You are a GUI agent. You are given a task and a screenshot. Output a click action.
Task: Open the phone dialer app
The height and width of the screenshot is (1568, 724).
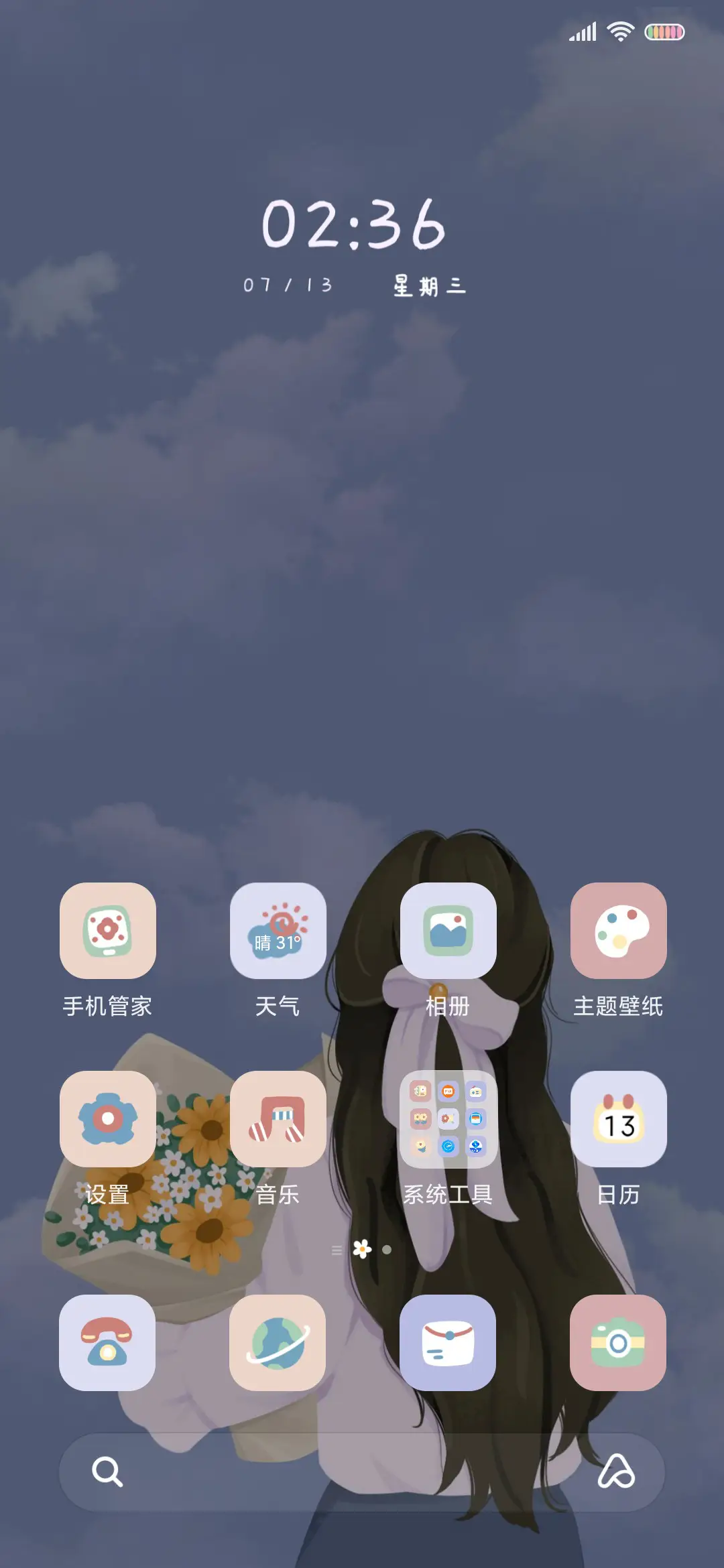[107, 1344]
